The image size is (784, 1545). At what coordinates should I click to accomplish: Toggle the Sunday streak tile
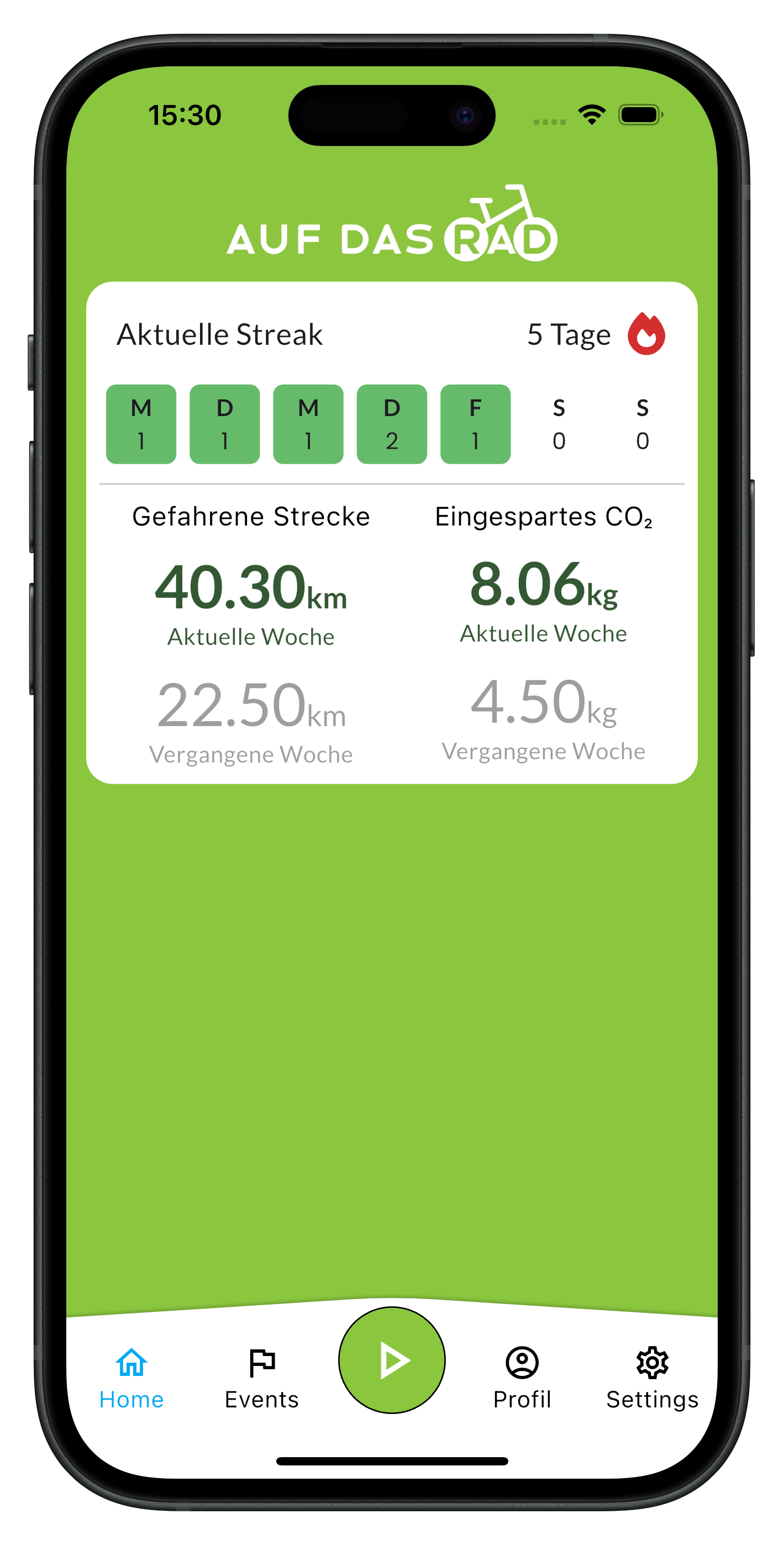tap(642, 423)
